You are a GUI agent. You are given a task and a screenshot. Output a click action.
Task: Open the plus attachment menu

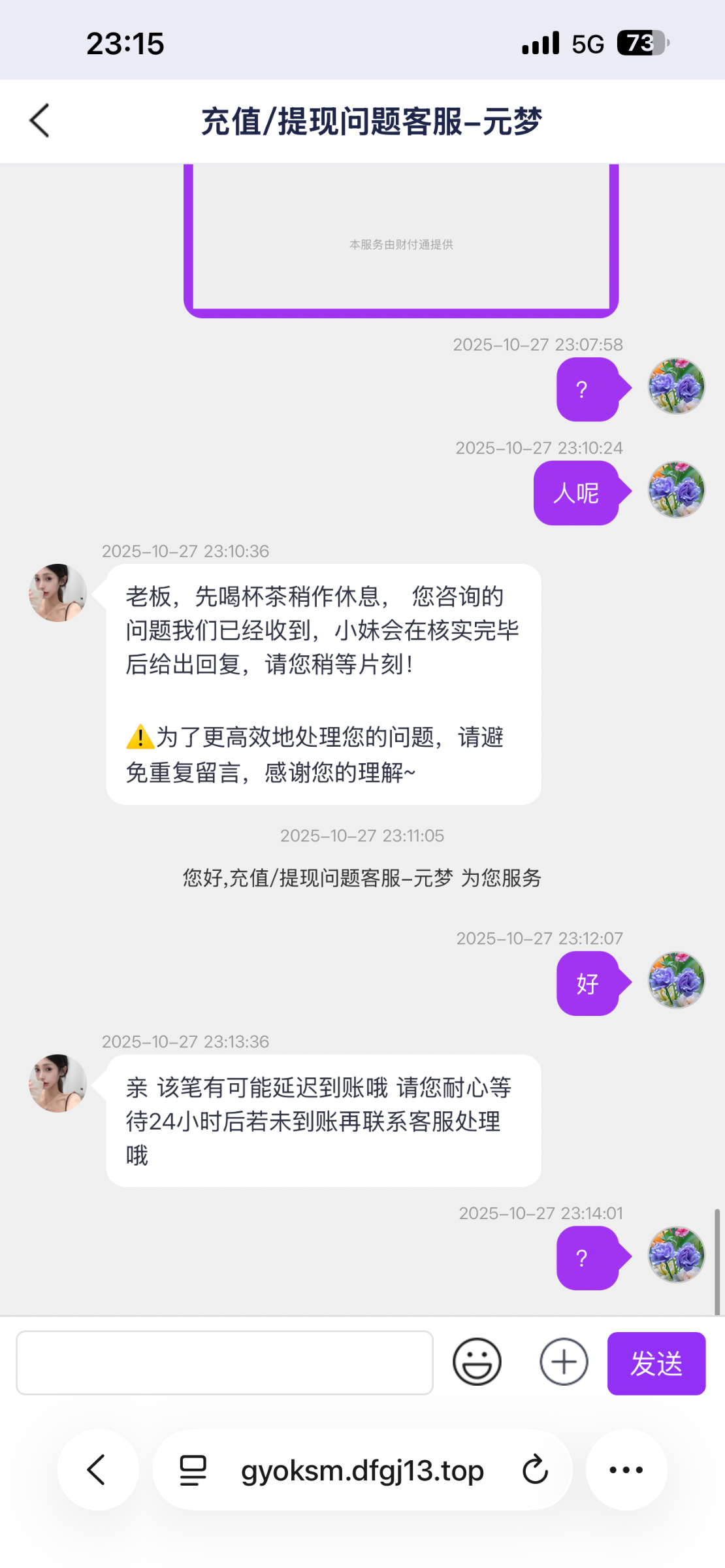click(564, 1362)
